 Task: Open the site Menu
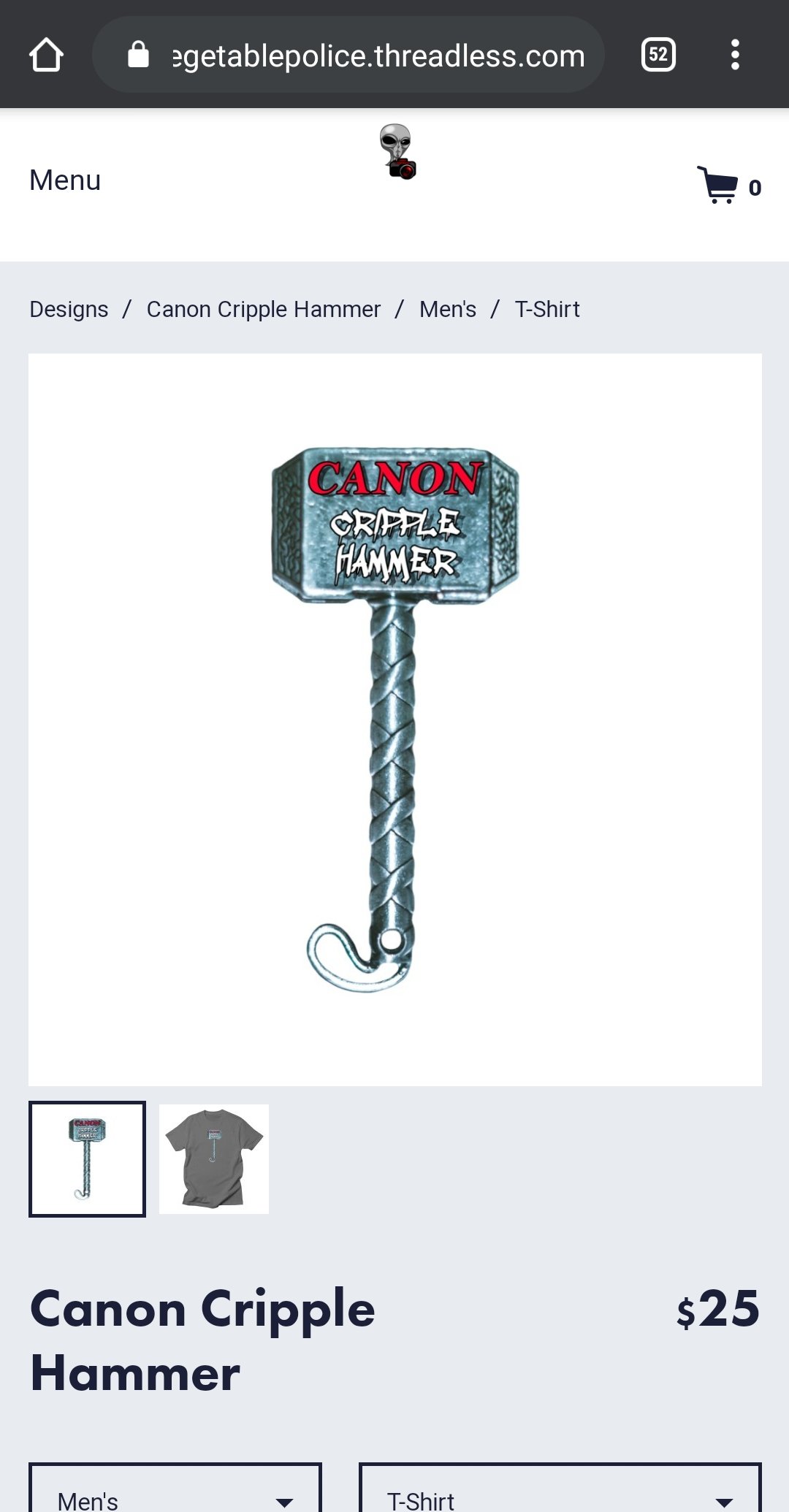click(65, 180)
